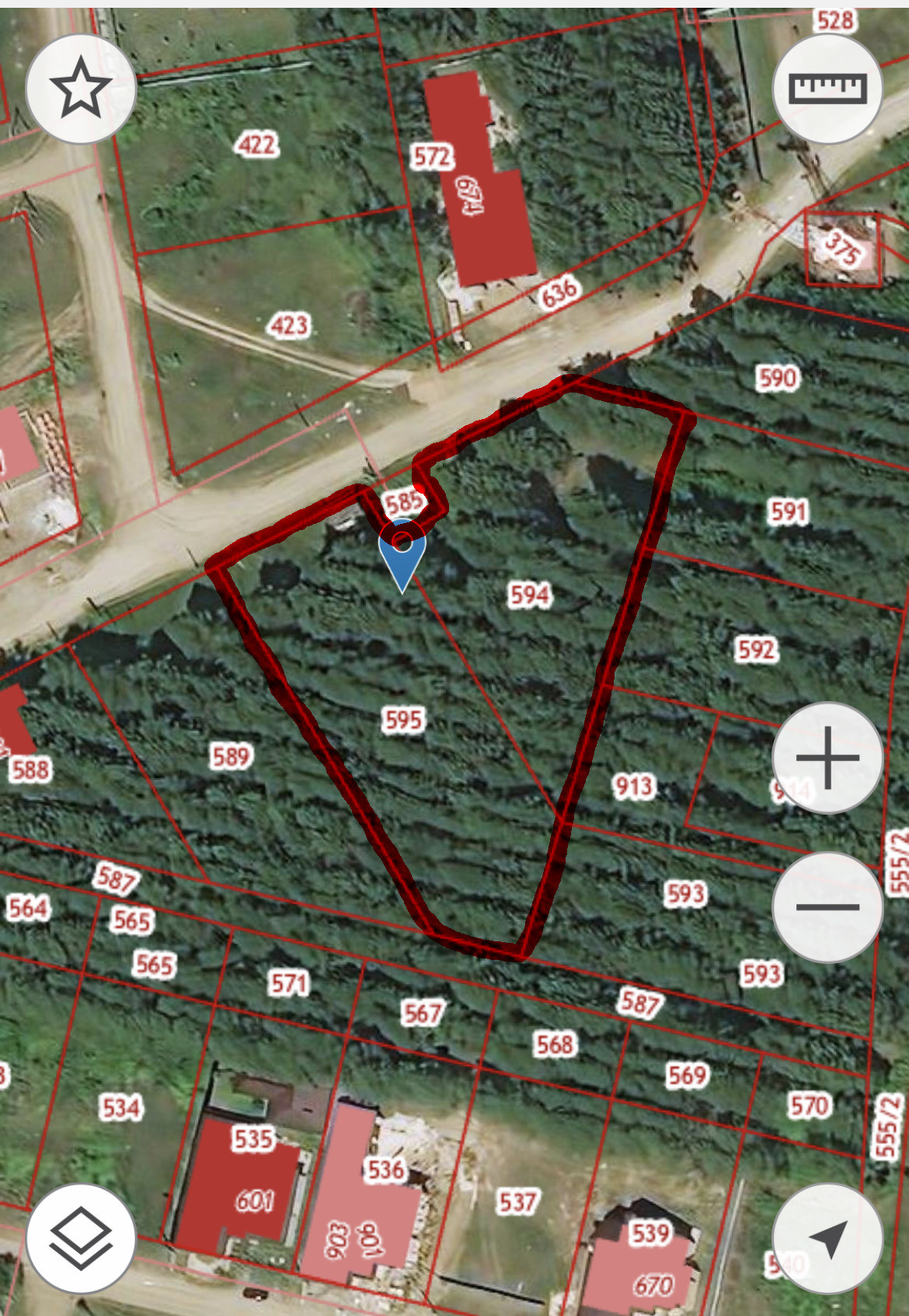
Task: Add this location to favorites with the star
Action: pos(81,89)
